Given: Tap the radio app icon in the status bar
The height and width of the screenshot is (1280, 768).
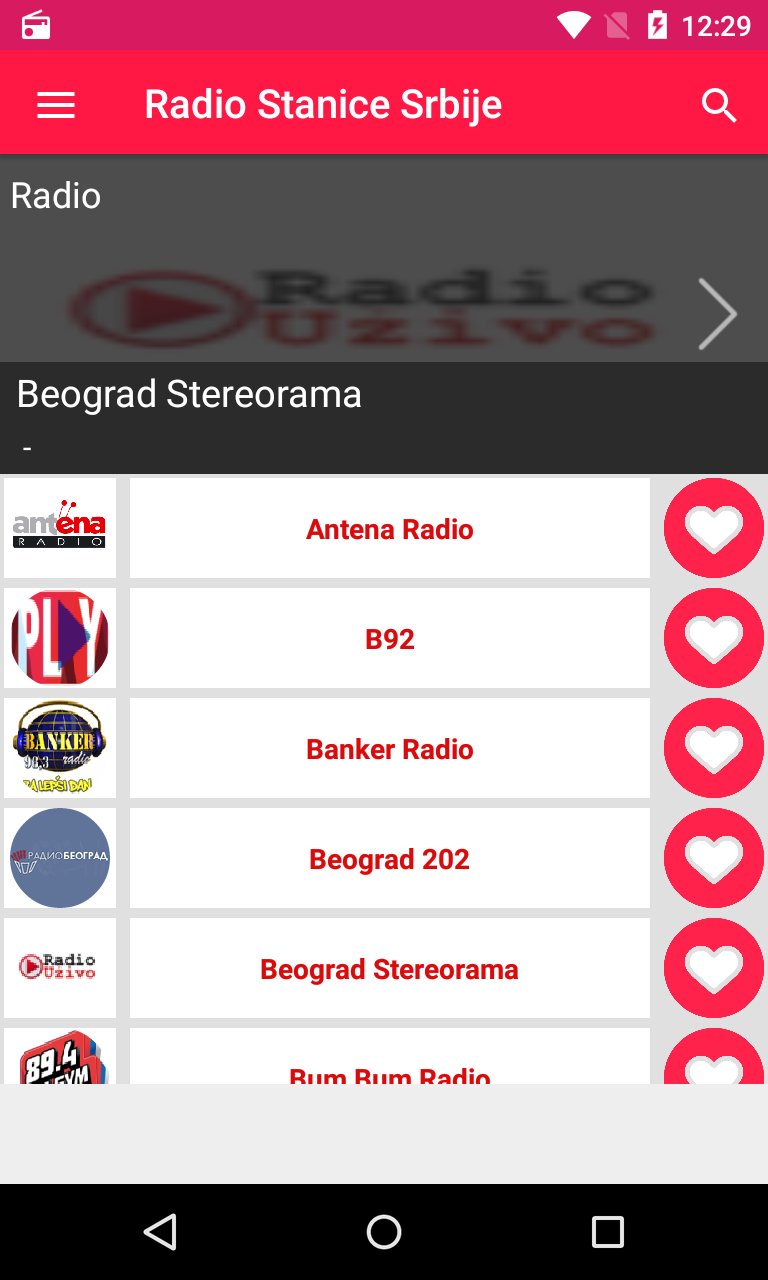Looking at the screenshot, I should point(27,25).
